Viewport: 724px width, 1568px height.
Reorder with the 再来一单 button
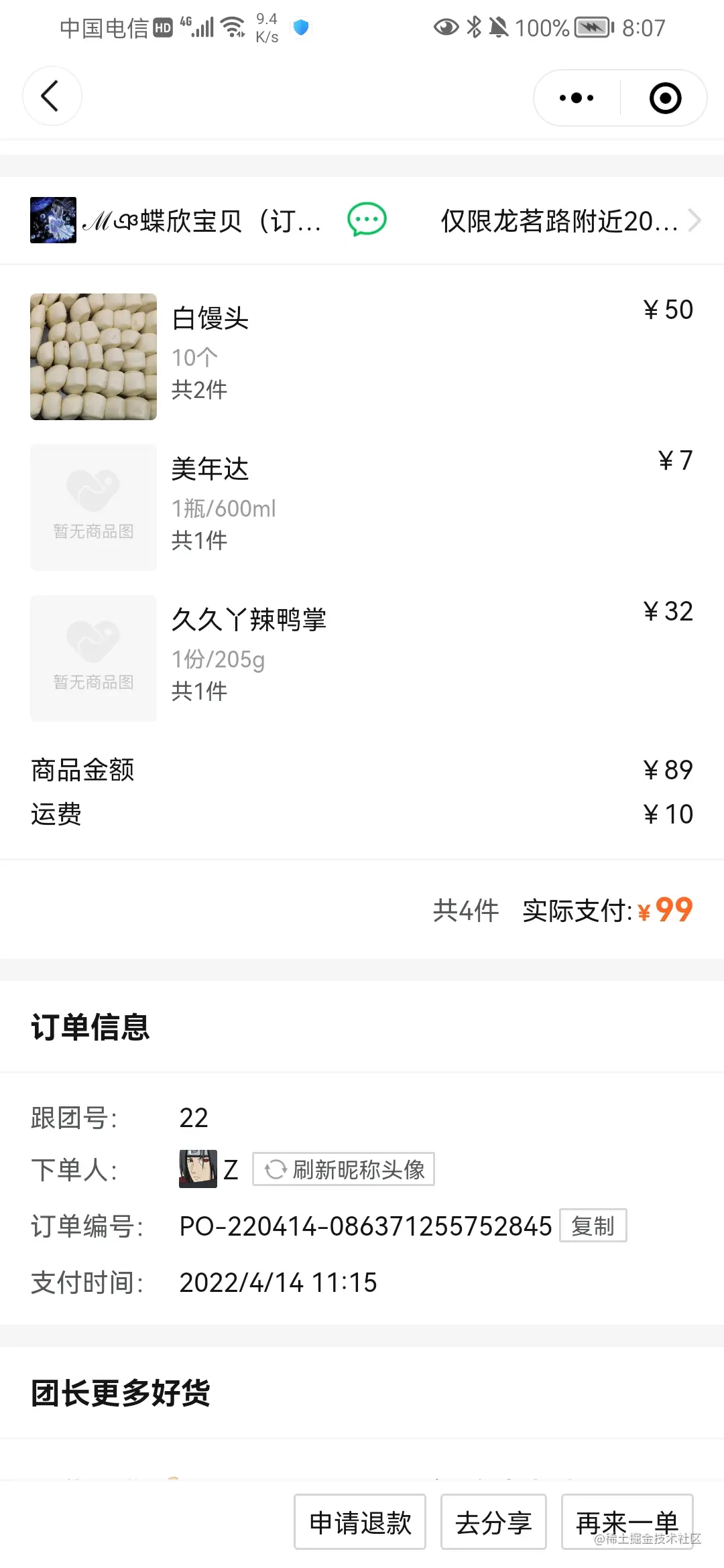coord(627,1522)
